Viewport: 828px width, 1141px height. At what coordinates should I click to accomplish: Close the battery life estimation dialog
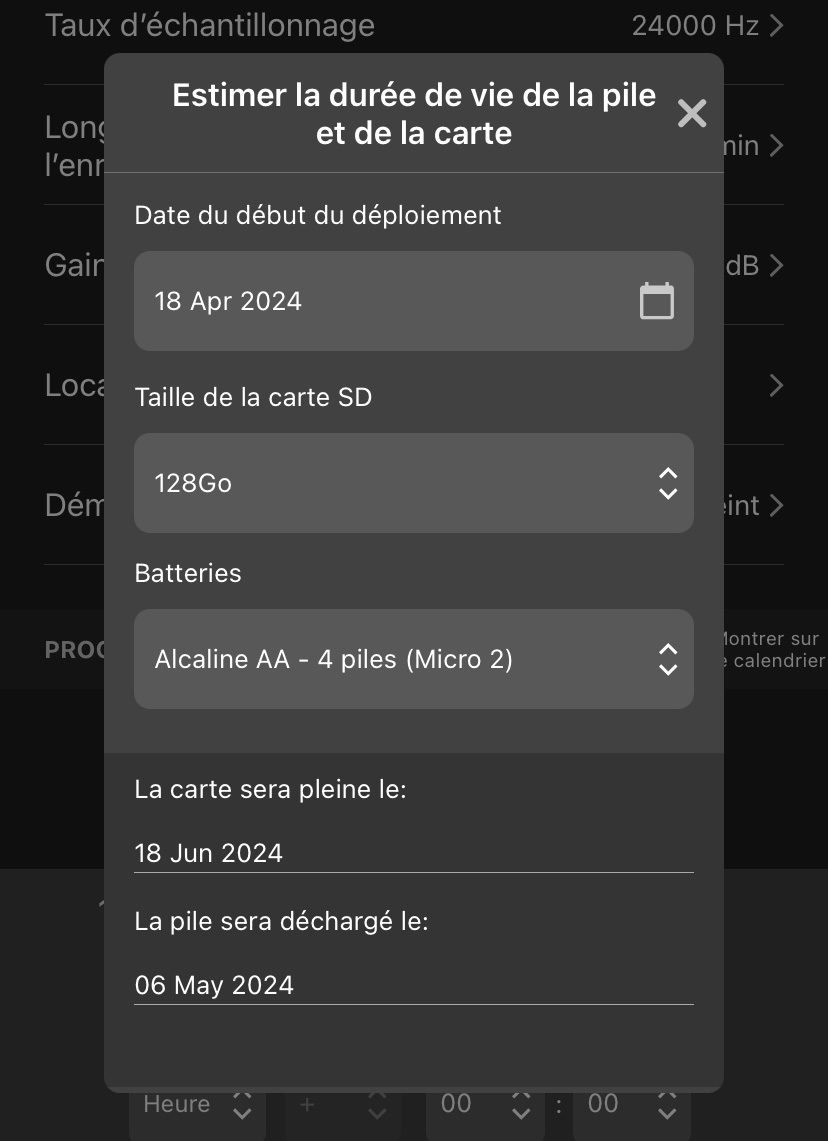pos(692,113)
